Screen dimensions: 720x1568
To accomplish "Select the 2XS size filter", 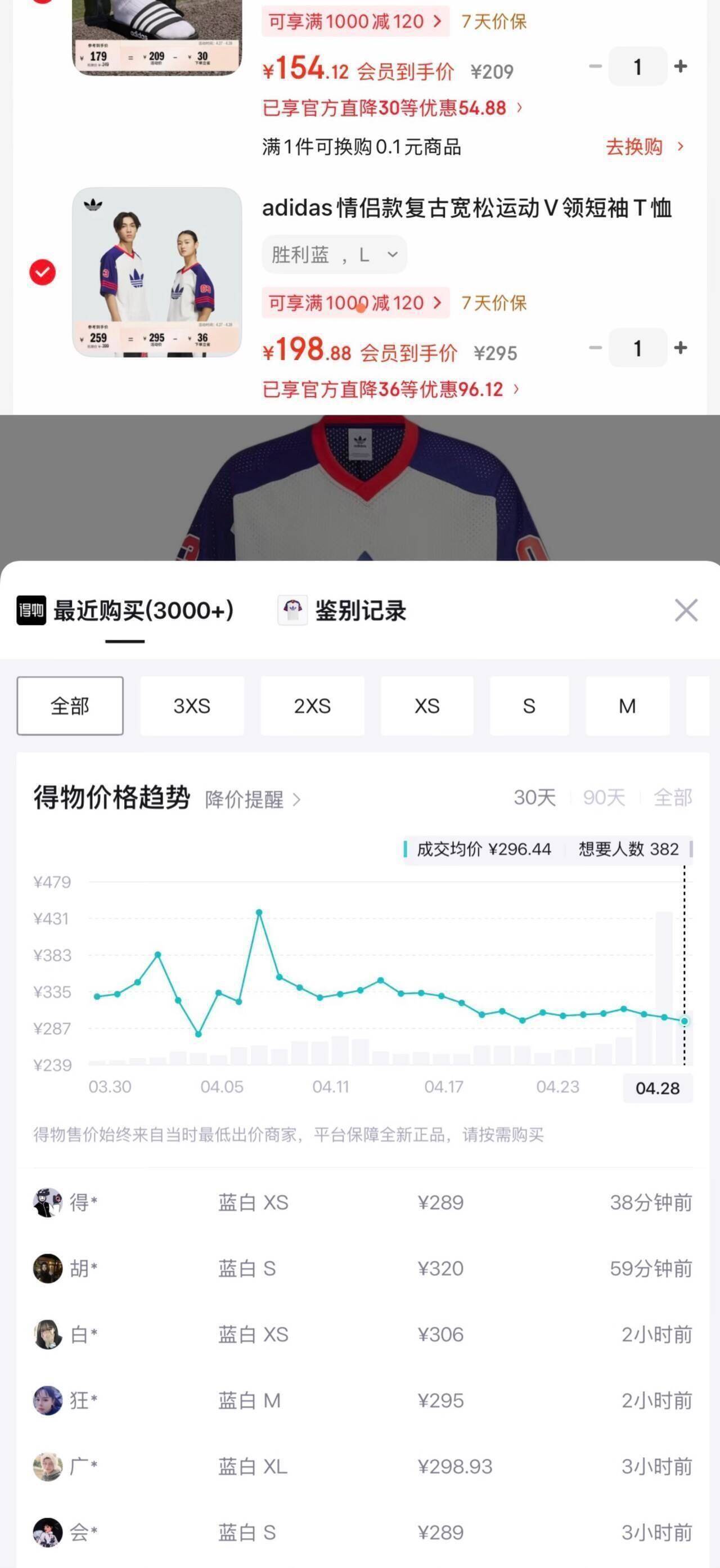I will point(312,706).
